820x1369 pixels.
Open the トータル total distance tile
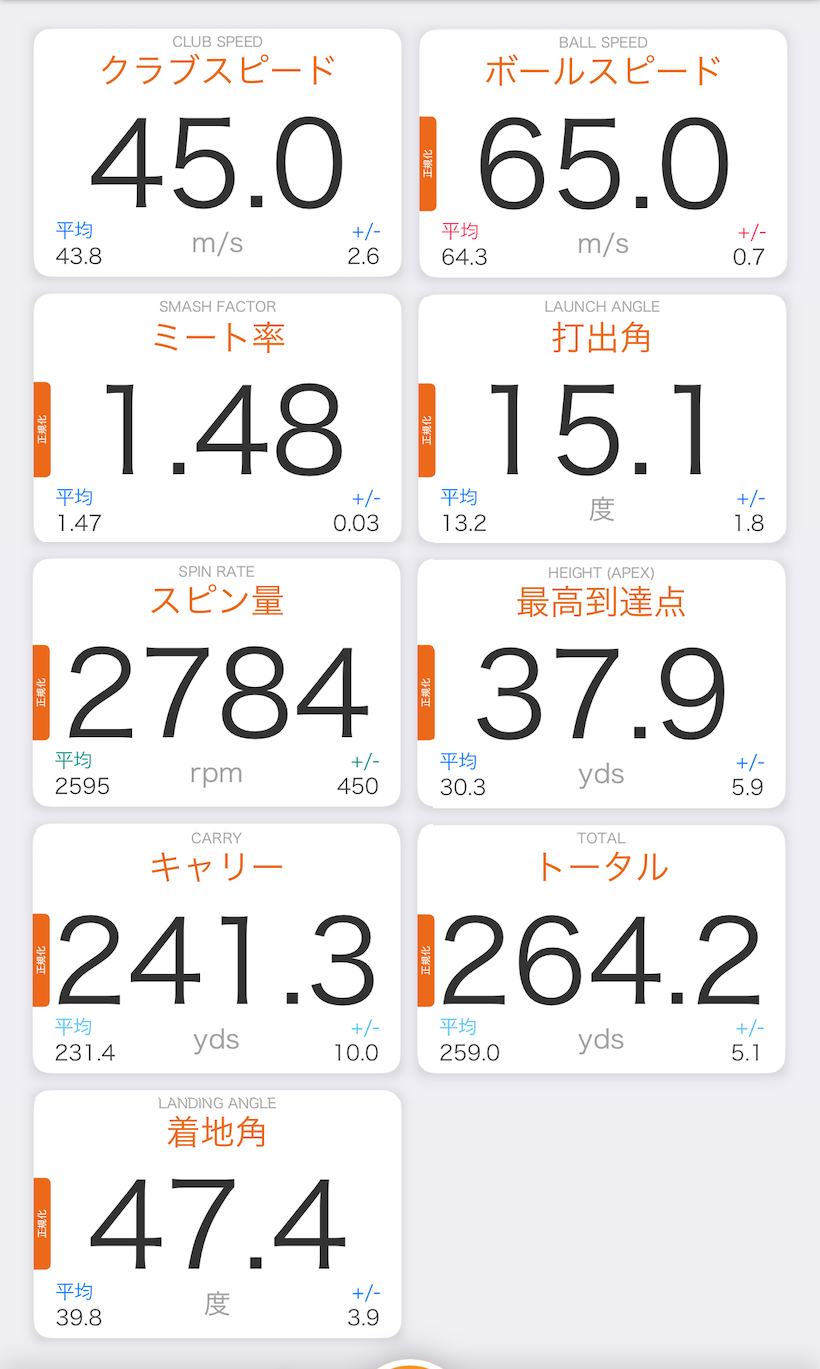click(601, 948)
